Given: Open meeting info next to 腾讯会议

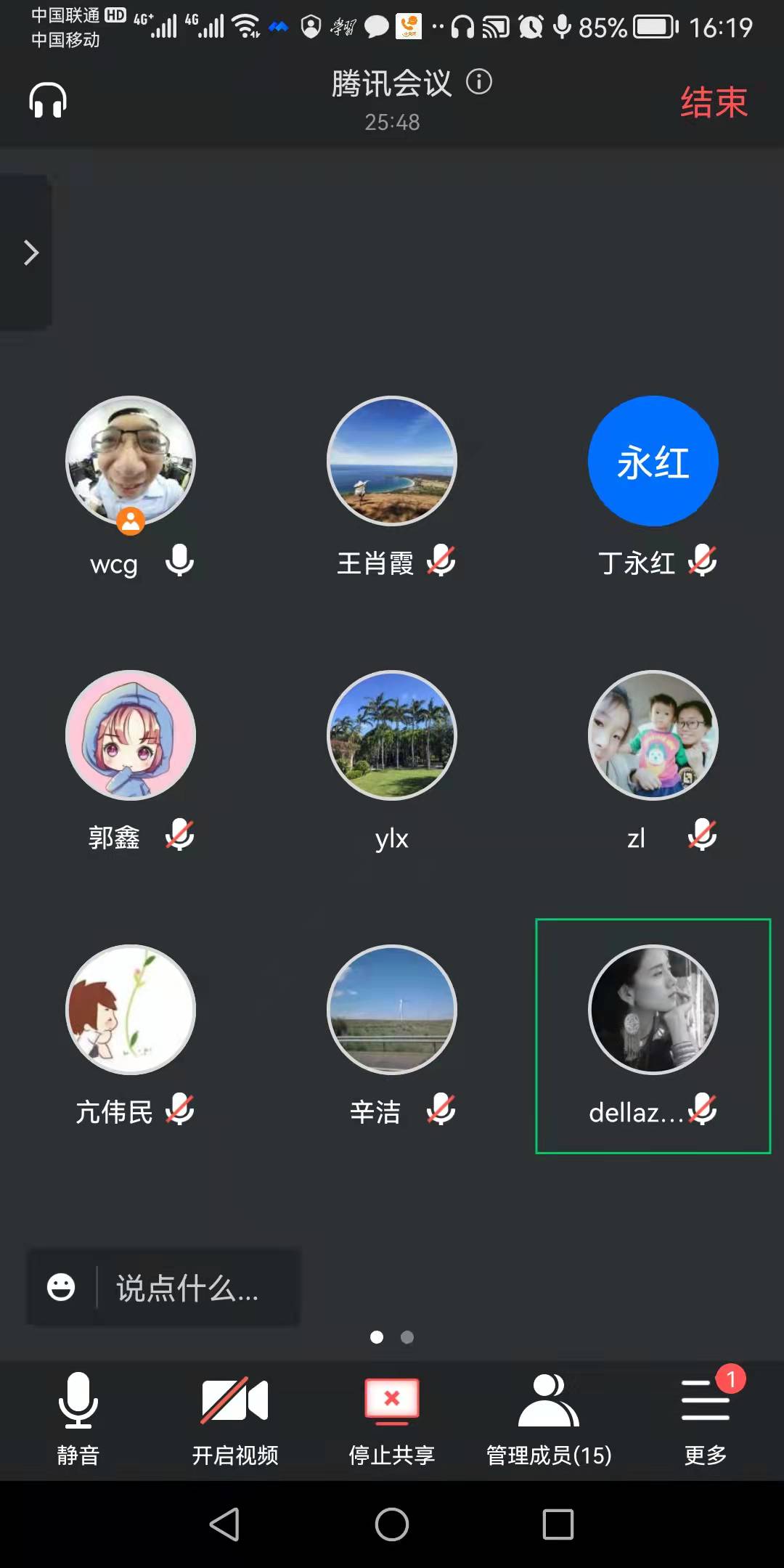Looking at the screenshot, I should point(479,81).
